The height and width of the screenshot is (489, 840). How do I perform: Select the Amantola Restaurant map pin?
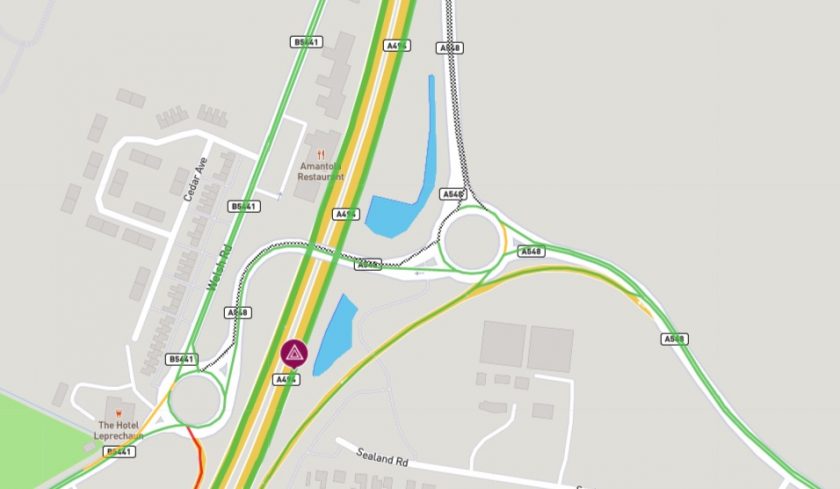(x=320, y=155)
